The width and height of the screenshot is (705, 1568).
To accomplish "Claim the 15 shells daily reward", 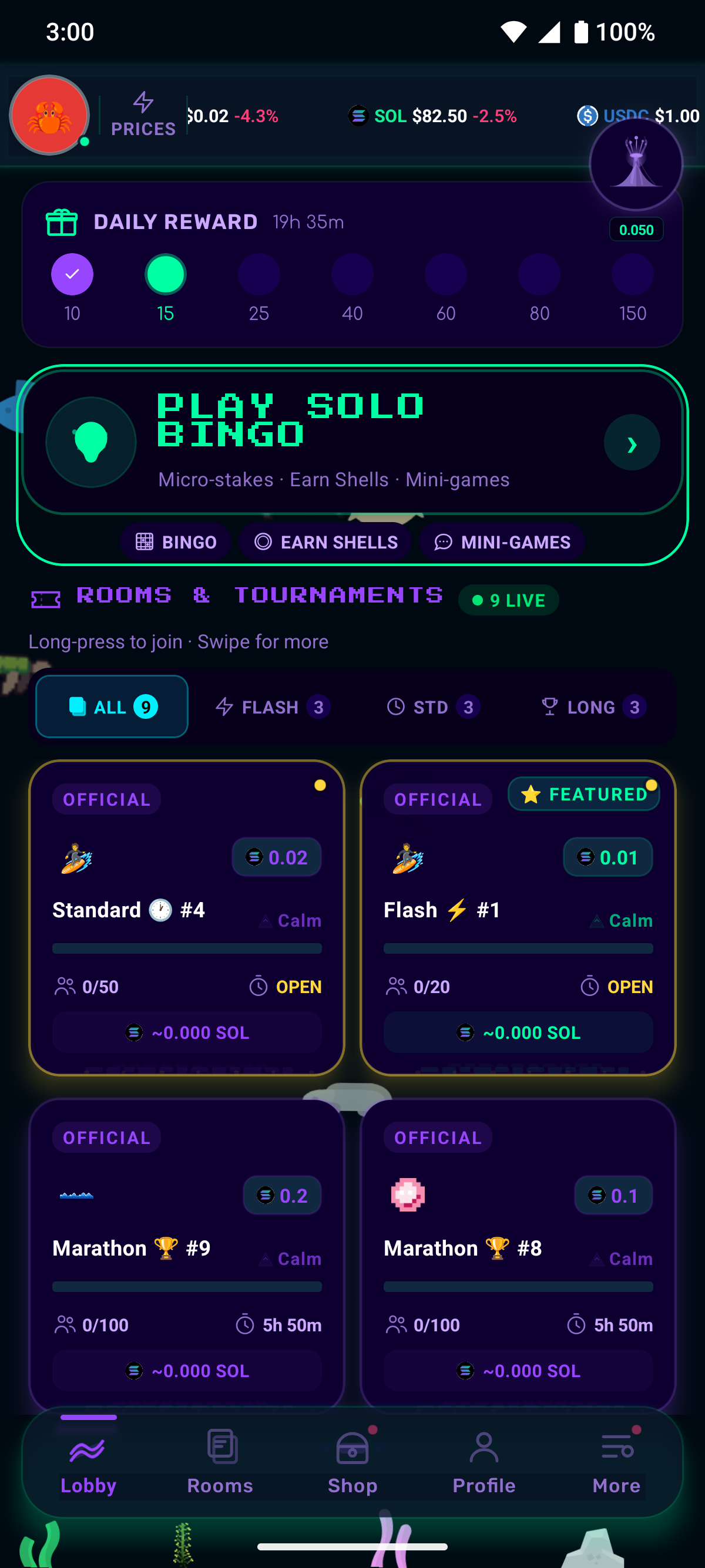I will click(166, 274).
